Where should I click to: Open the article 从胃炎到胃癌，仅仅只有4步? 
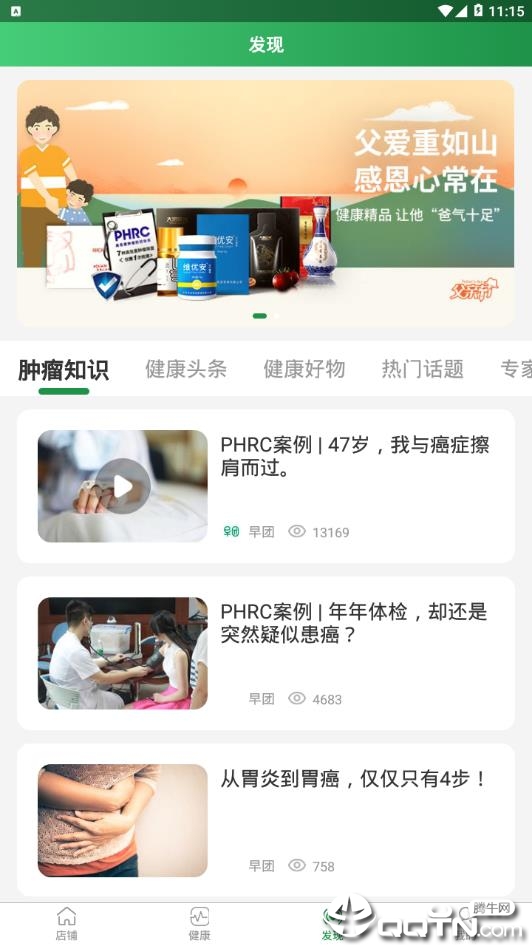coord(265,820)
